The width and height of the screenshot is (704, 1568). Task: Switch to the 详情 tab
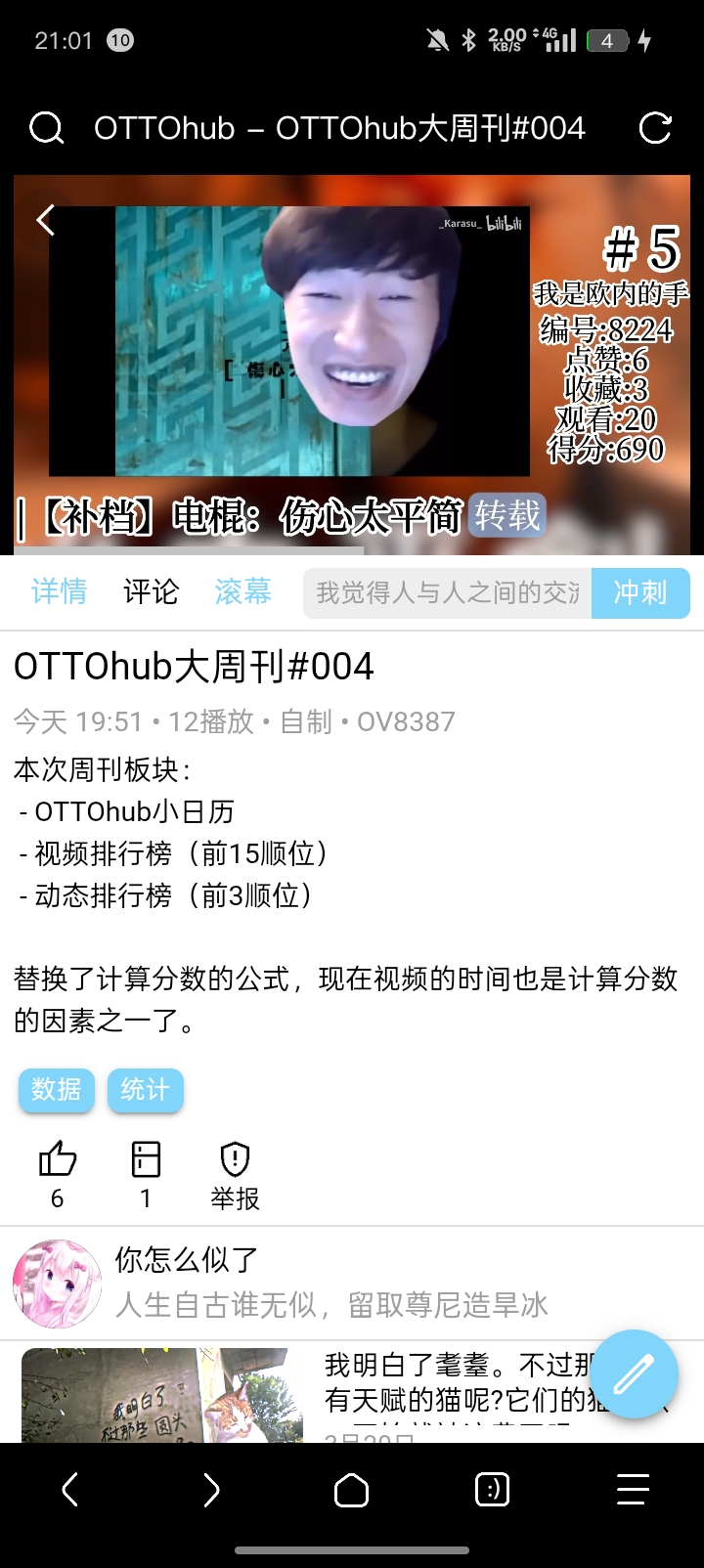(x=59, y=591)
